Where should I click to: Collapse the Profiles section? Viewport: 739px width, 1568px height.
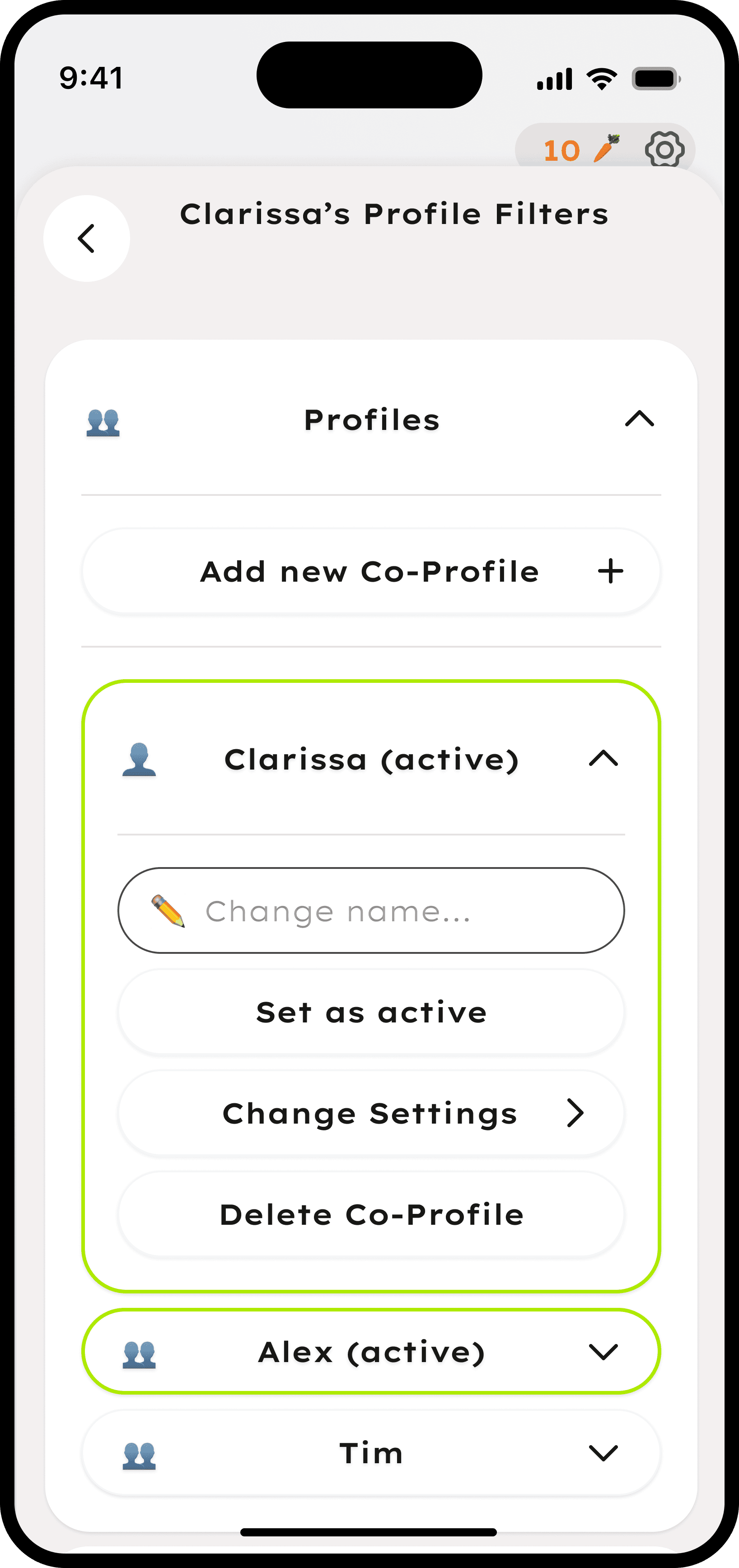[639, 419]
